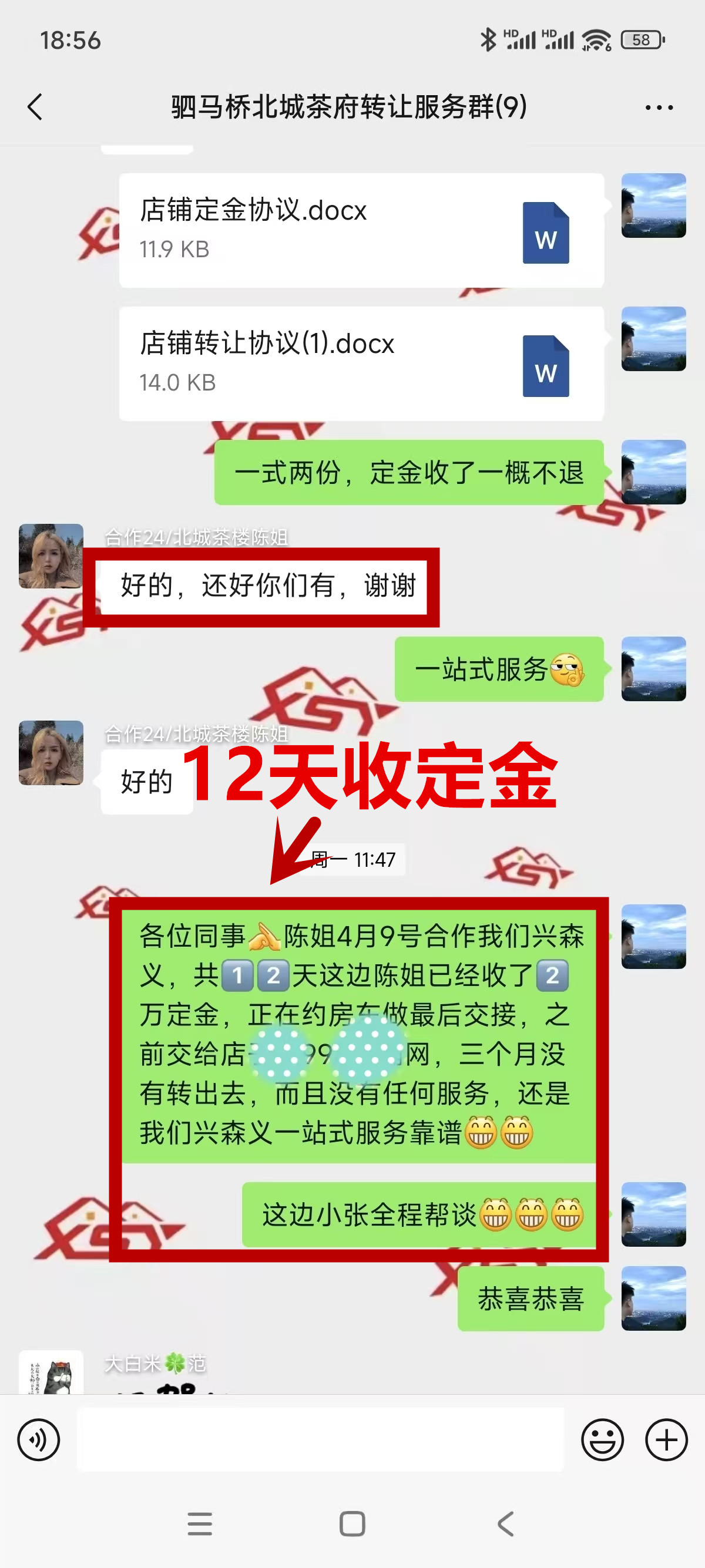Viewport: 705px width, 1568px height.
Task: Open the system recent apps view
Action: click(x=200, y=1524)
